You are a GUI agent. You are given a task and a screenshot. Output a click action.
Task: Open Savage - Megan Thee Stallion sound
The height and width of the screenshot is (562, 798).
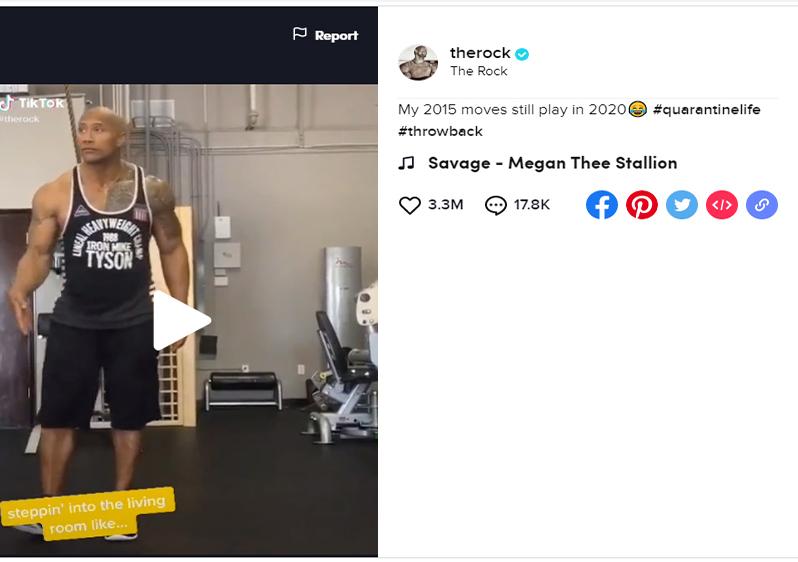click(552, 163)
